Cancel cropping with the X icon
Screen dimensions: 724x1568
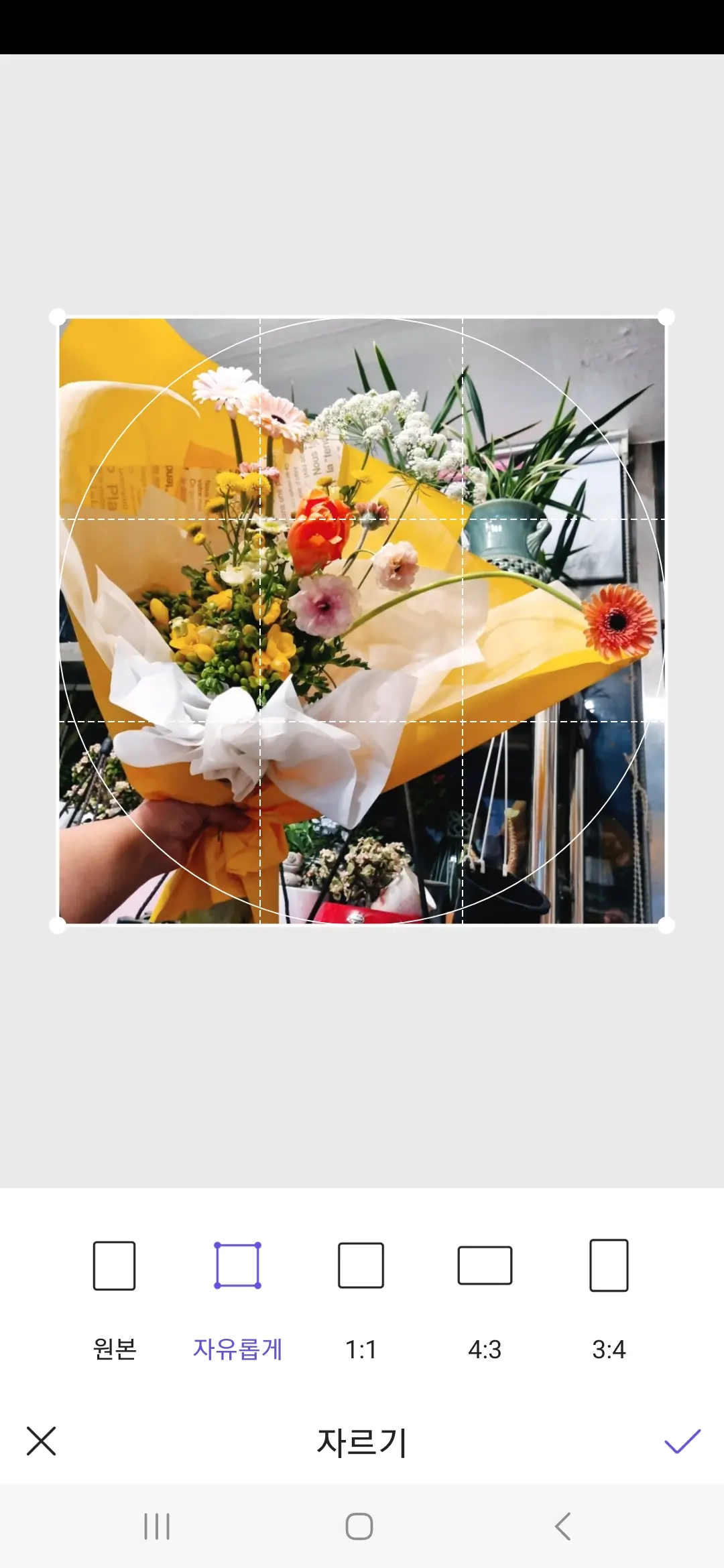(x=41, y=1441)
